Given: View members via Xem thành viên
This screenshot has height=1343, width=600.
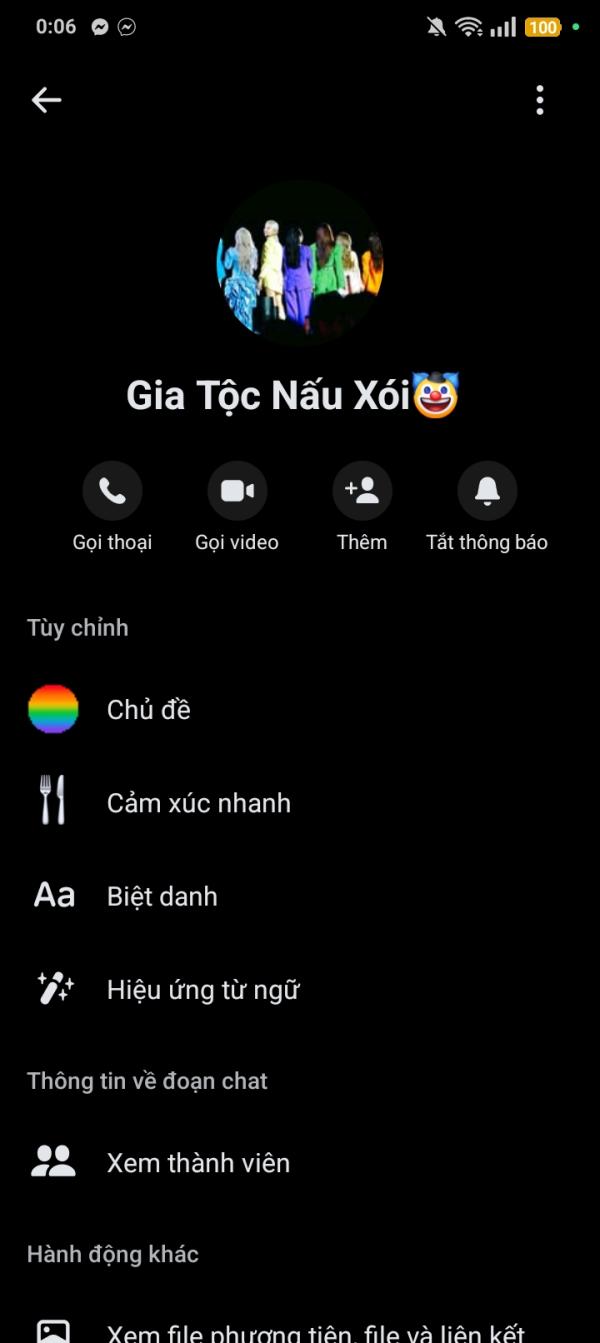Looking at the screenshot, I should [300, 1163].
